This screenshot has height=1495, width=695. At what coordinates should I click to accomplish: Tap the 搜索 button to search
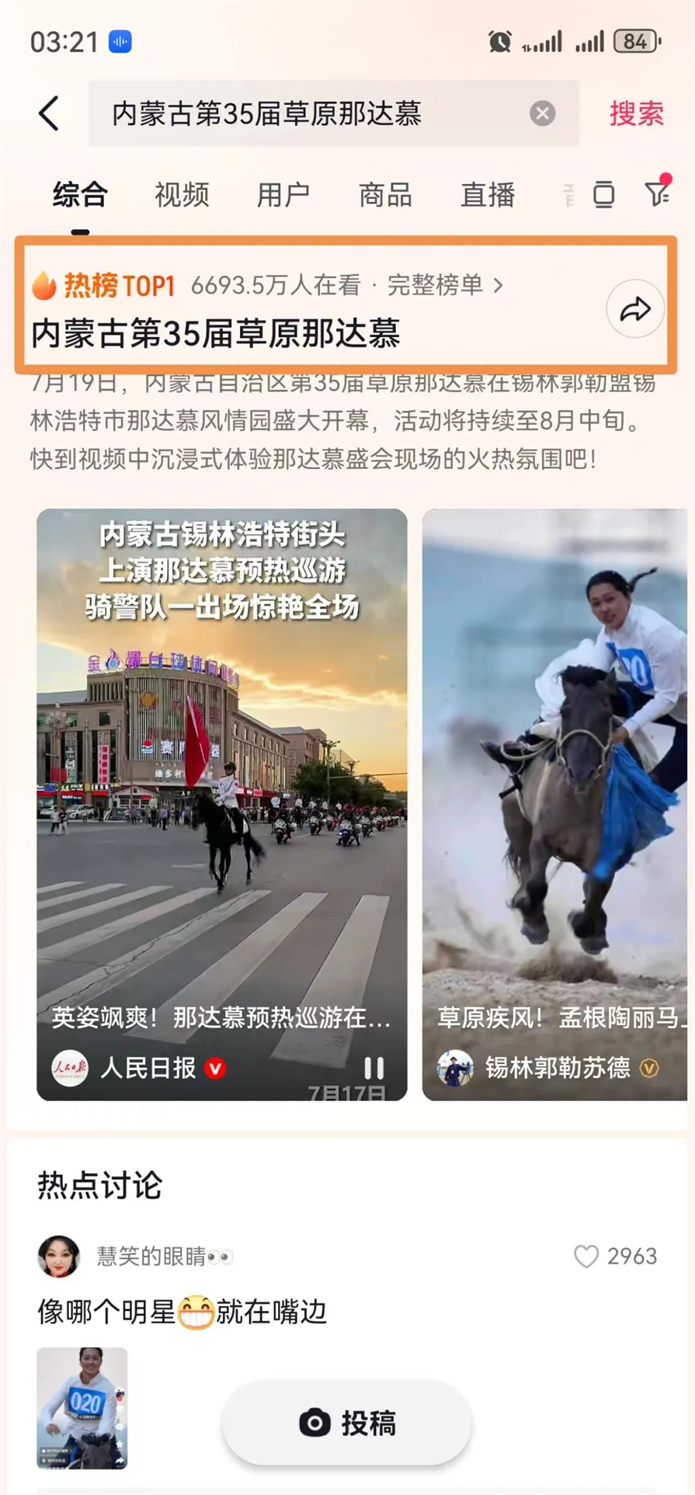pos(636,114)
